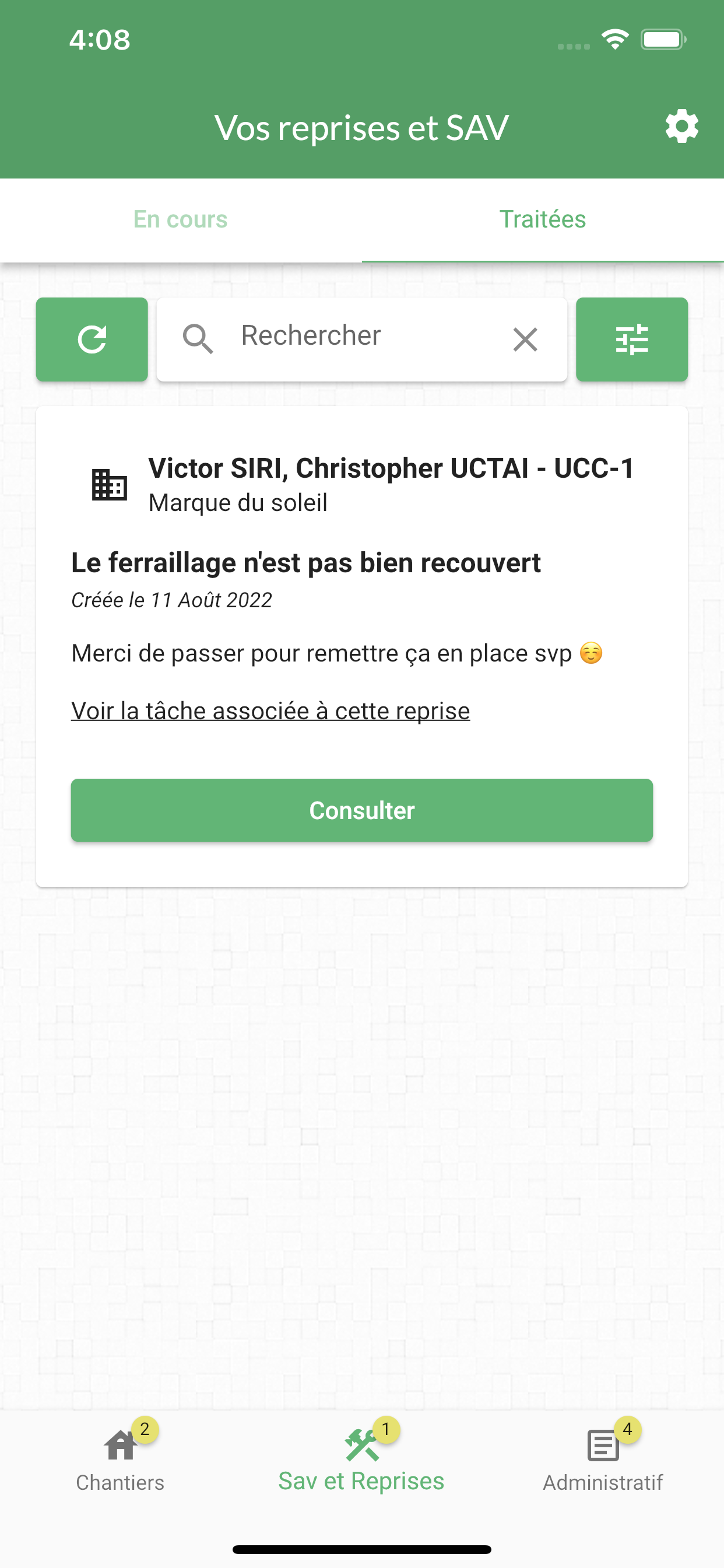The image size is (724, 1568).
Task: Select the Traitées tab
Action: point(543,220)
